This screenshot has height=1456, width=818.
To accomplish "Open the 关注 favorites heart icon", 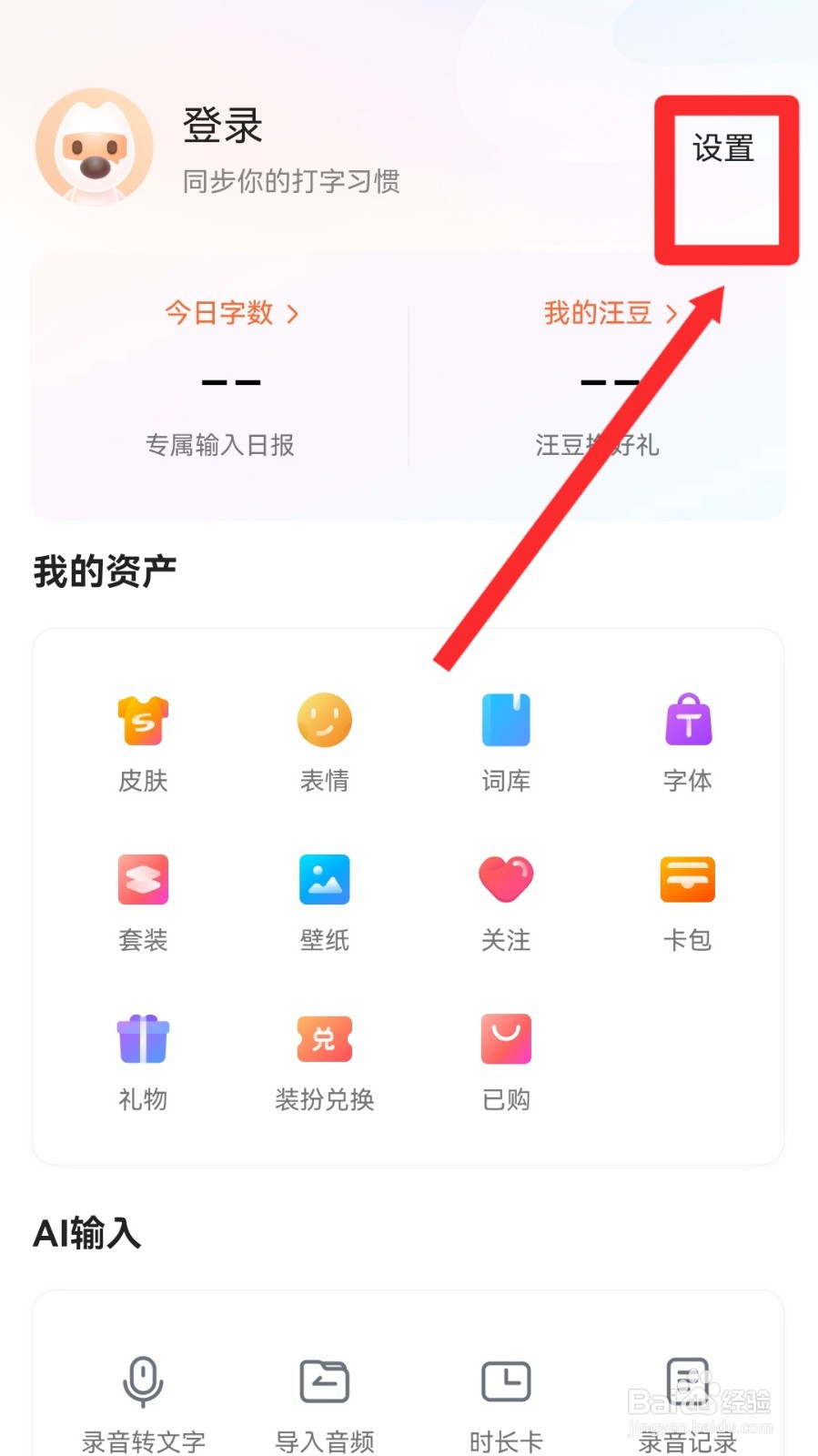I will pos(505,899).
